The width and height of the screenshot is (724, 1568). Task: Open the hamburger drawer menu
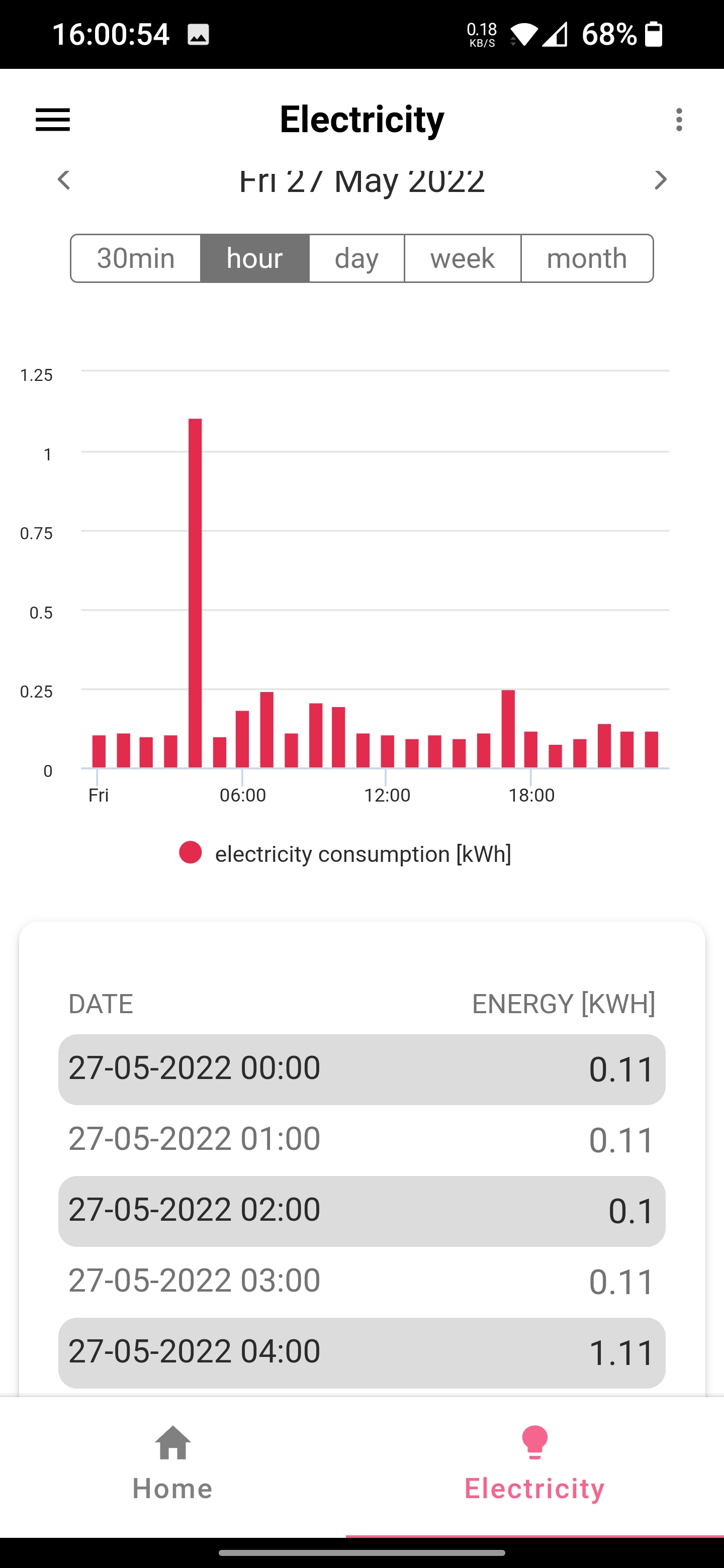click(53, 119)
